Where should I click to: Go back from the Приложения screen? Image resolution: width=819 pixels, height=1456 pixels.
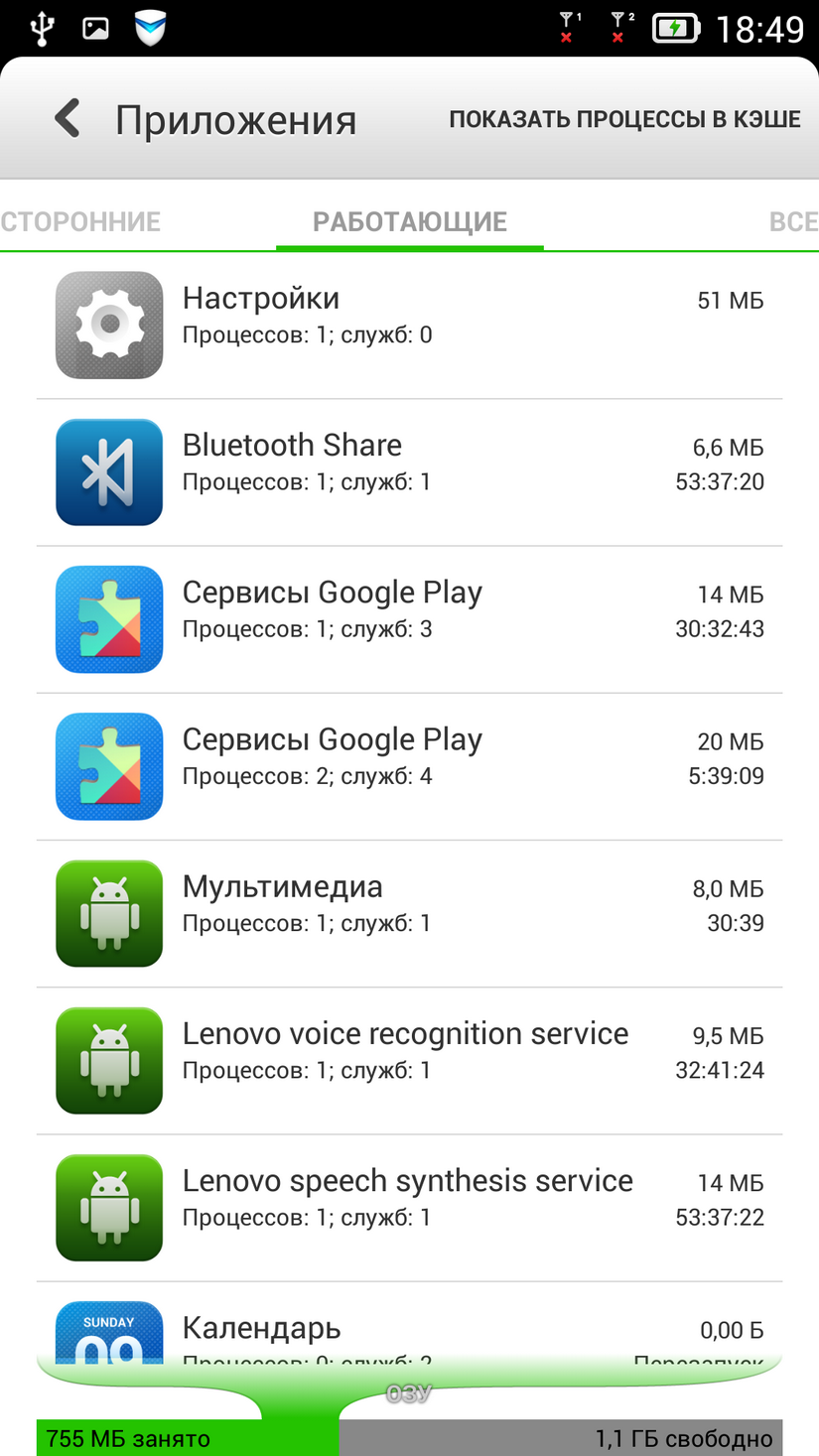tap(68, 119)
